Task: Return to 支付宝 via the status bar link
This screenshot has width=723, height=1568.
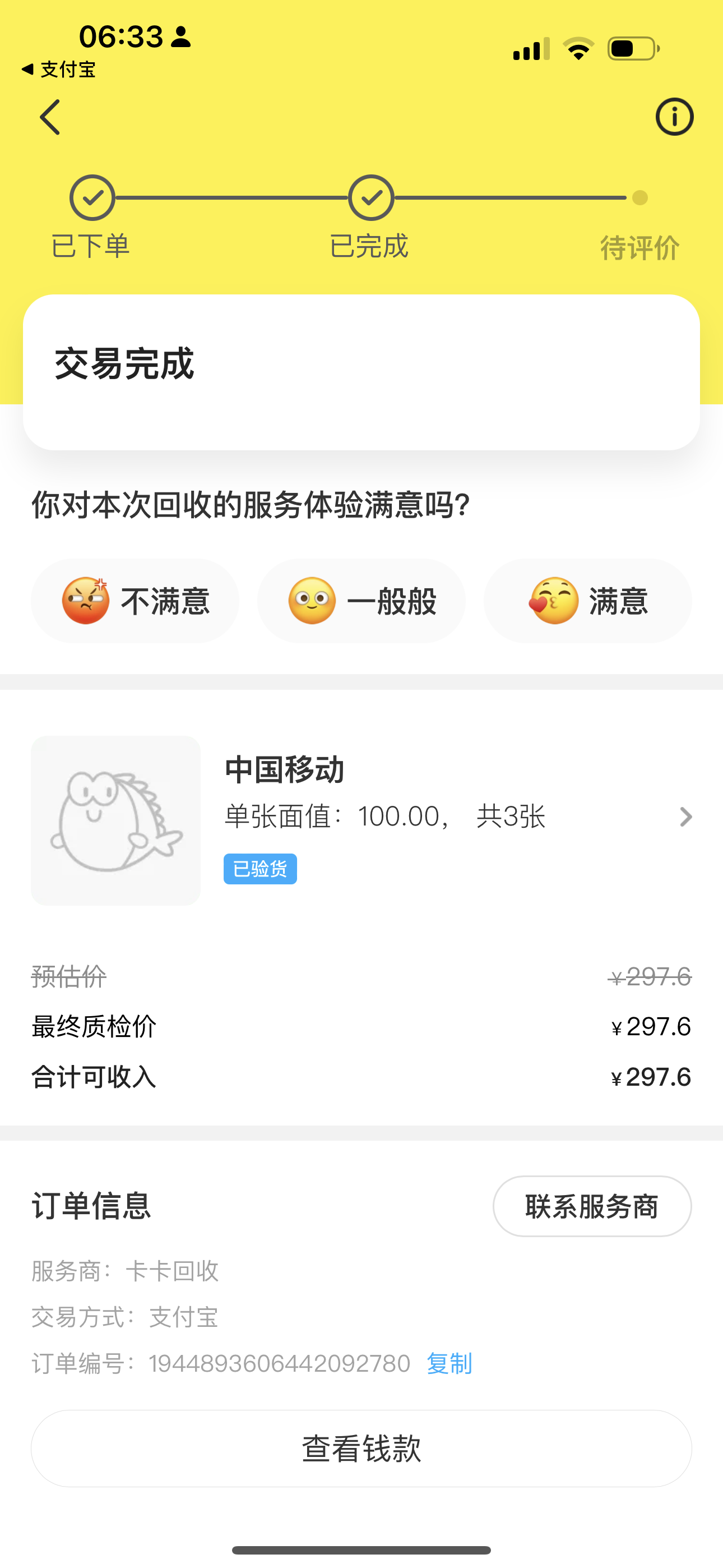Action: coord(58,70)
